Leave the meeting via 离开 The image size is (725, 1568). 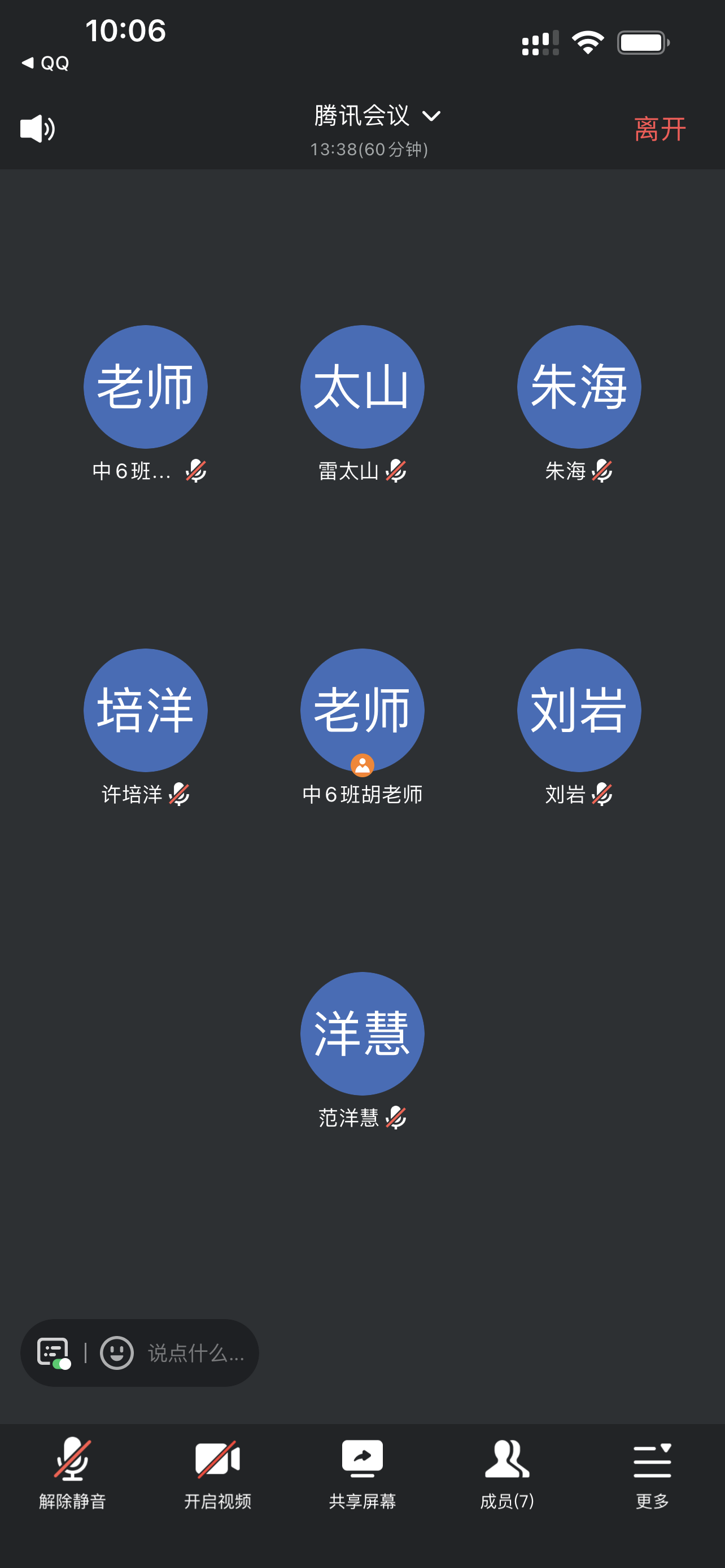(660, 129)
